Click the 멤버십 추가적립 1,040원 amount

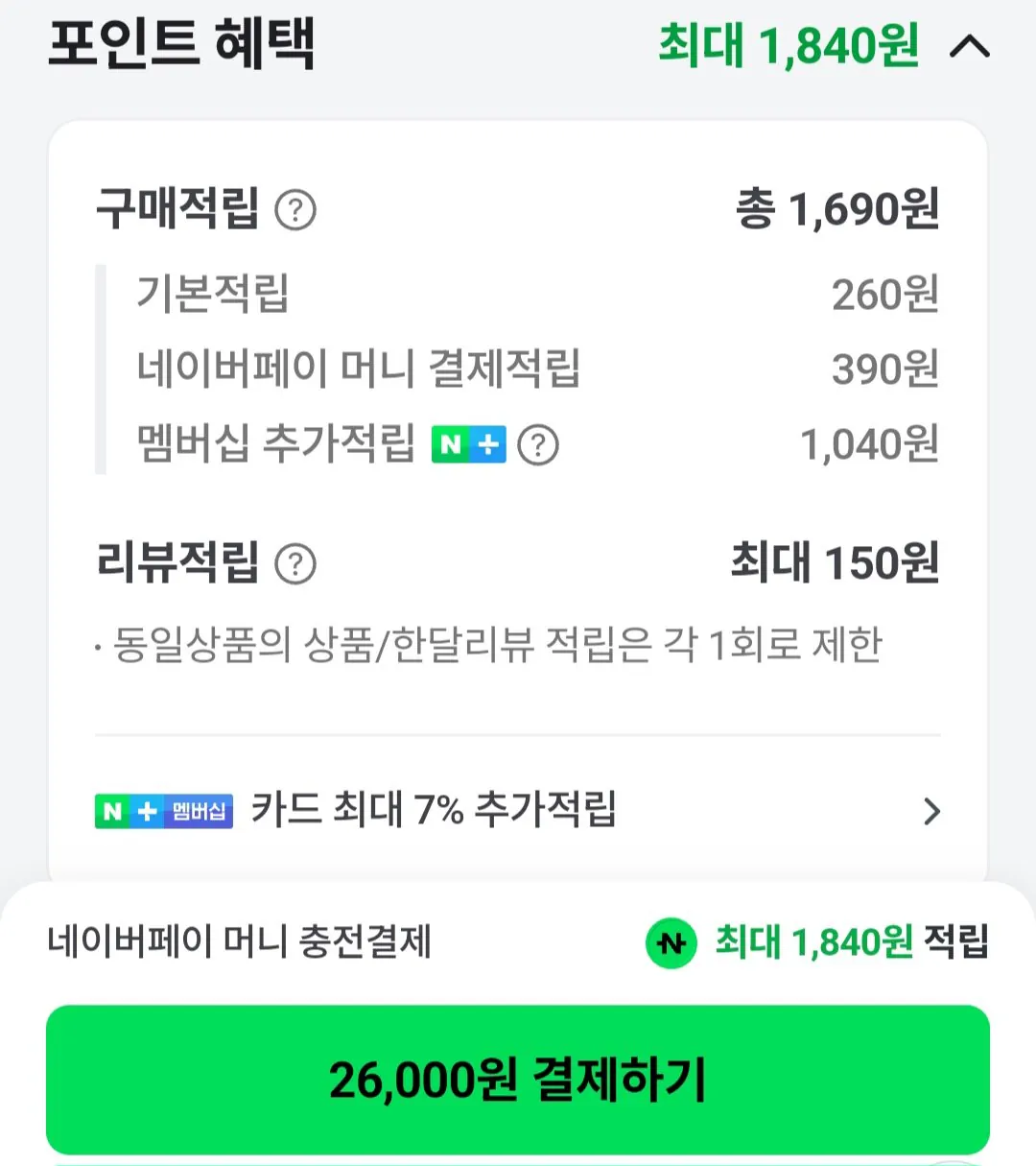pos(871,444)
